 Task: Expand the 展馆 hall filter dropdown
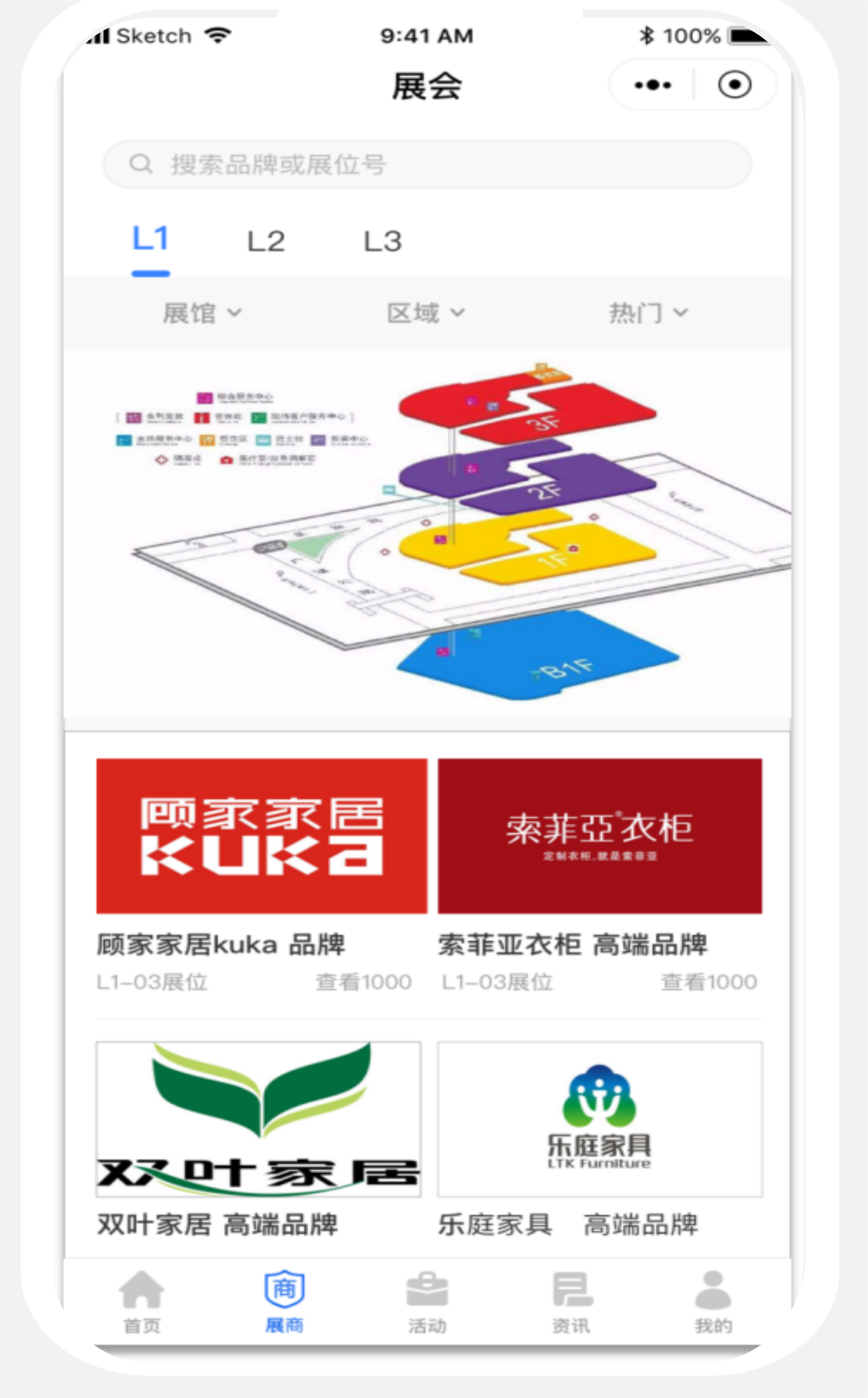200,312
